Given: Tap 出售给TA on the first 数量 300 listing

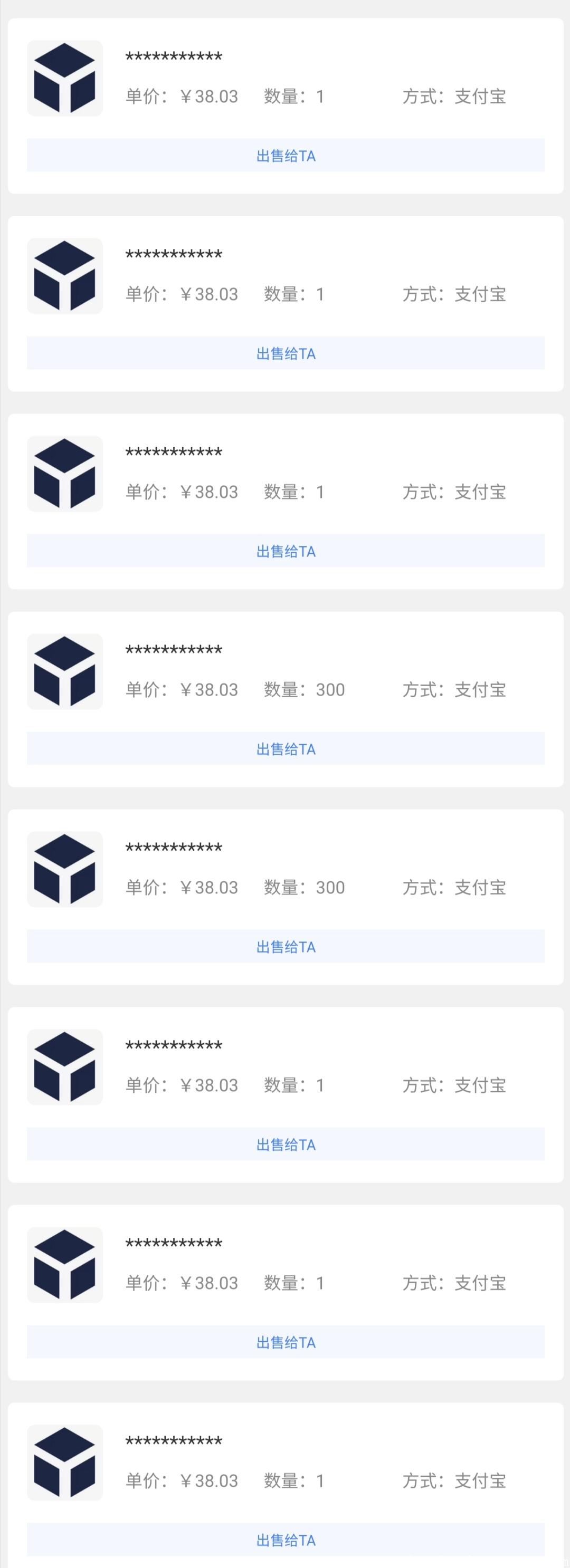Looking at the screenshot, I should pyautogui.click(x=285, y=749).
